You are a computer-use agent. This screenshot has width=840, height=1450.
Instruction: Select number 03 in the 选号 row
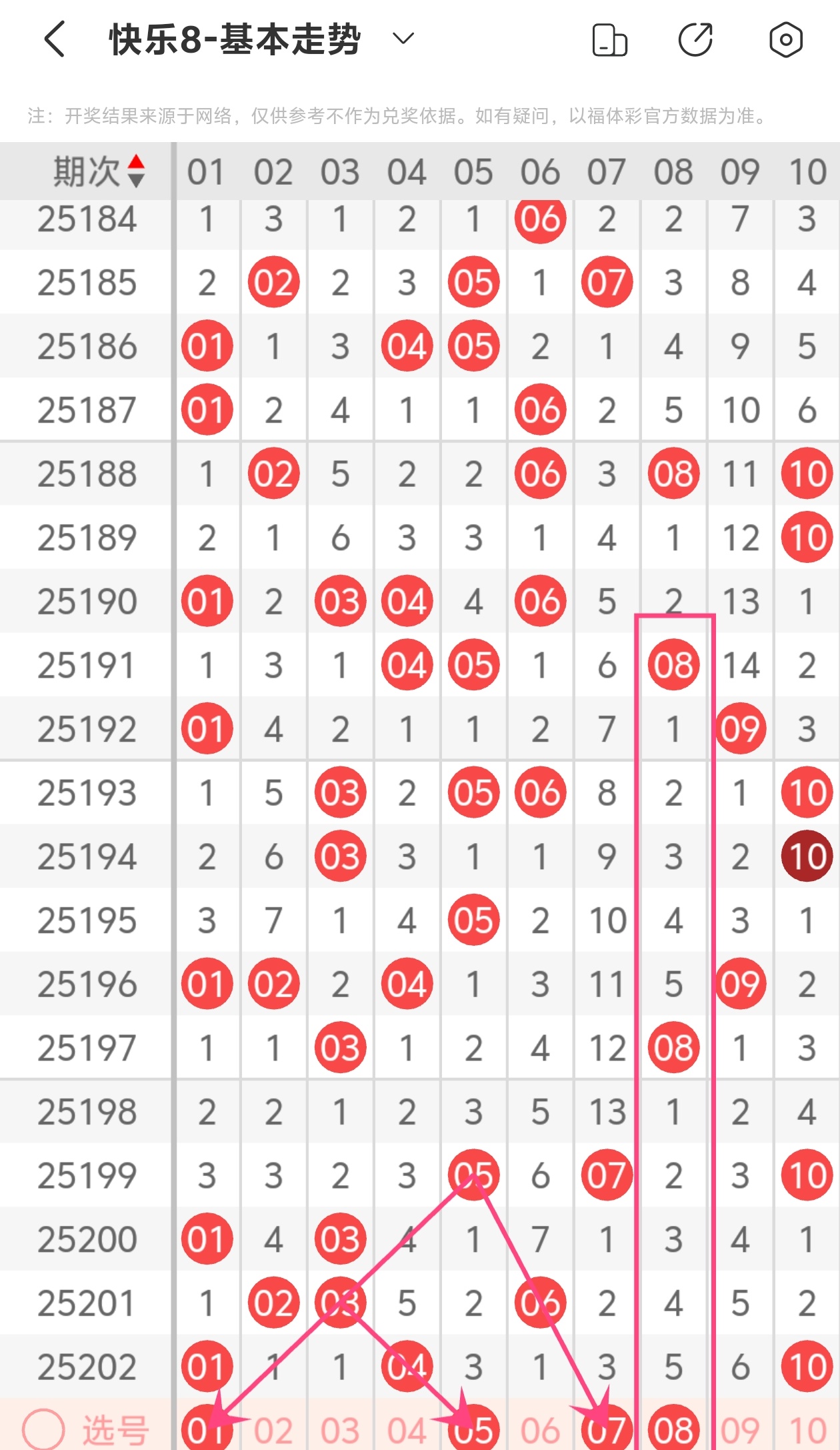(340, 1431)
